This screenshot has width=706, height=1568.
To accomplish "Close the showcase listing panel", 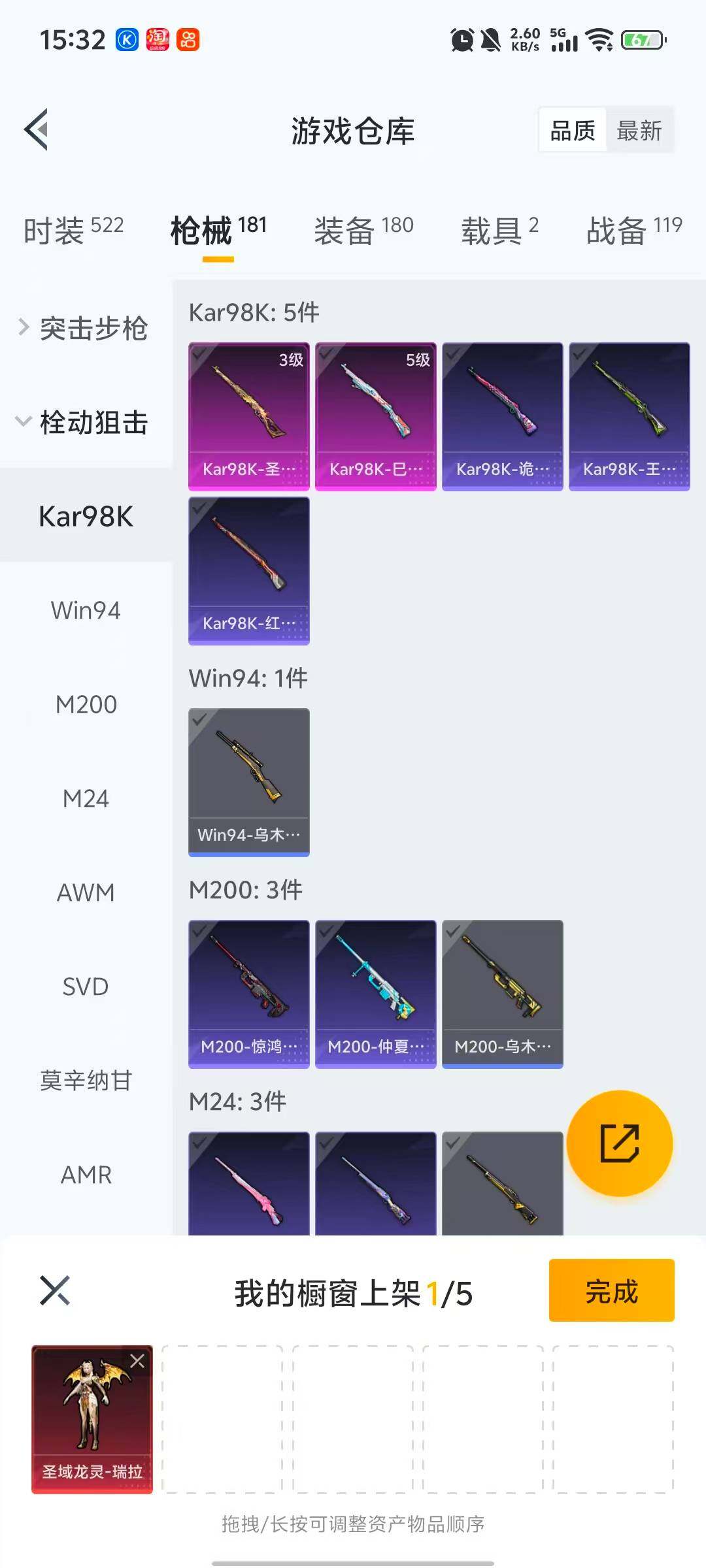I will (x=55, y=1290).
